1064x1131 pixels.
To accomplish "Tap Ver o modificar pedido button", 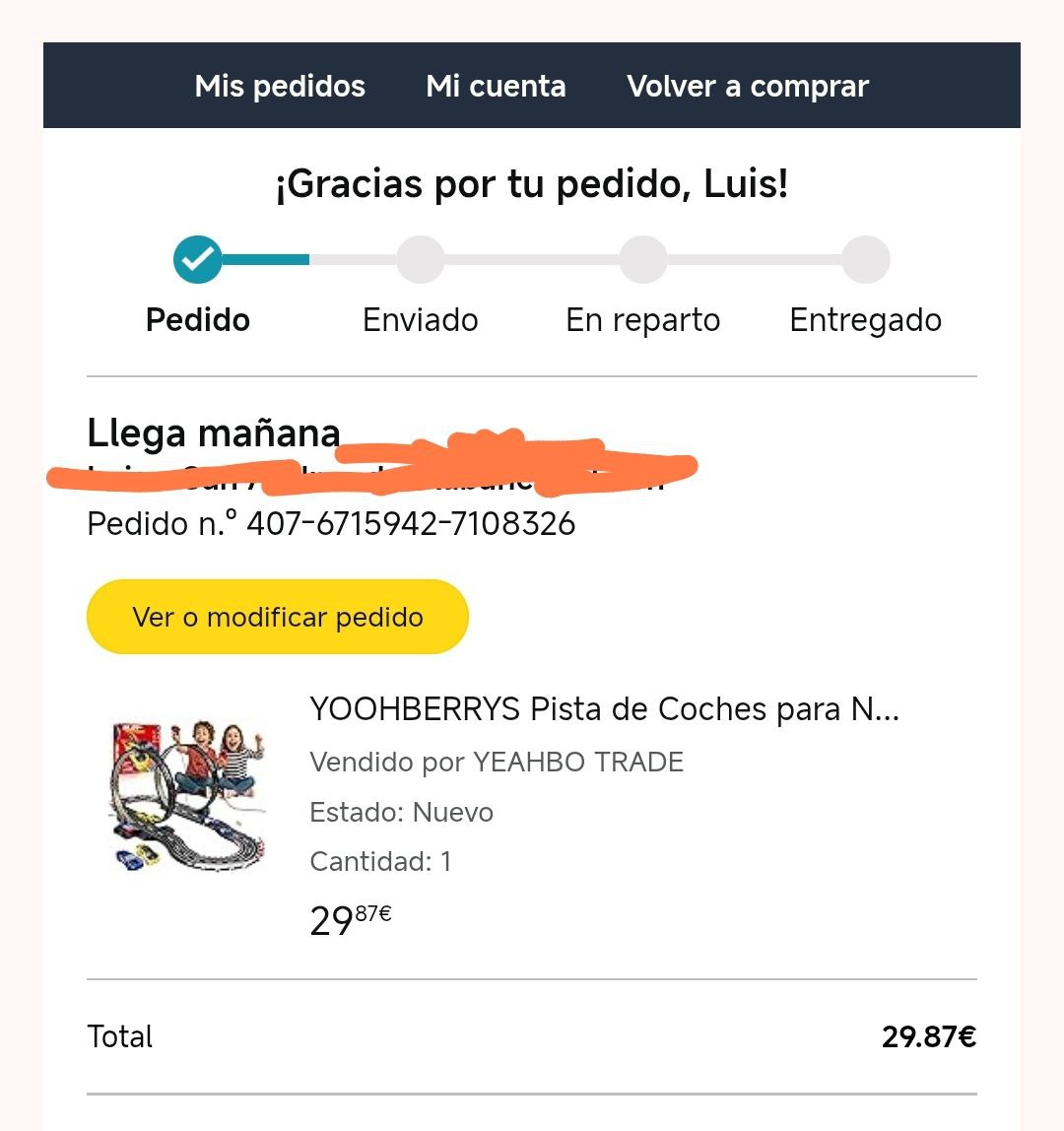I will [277, 618].
